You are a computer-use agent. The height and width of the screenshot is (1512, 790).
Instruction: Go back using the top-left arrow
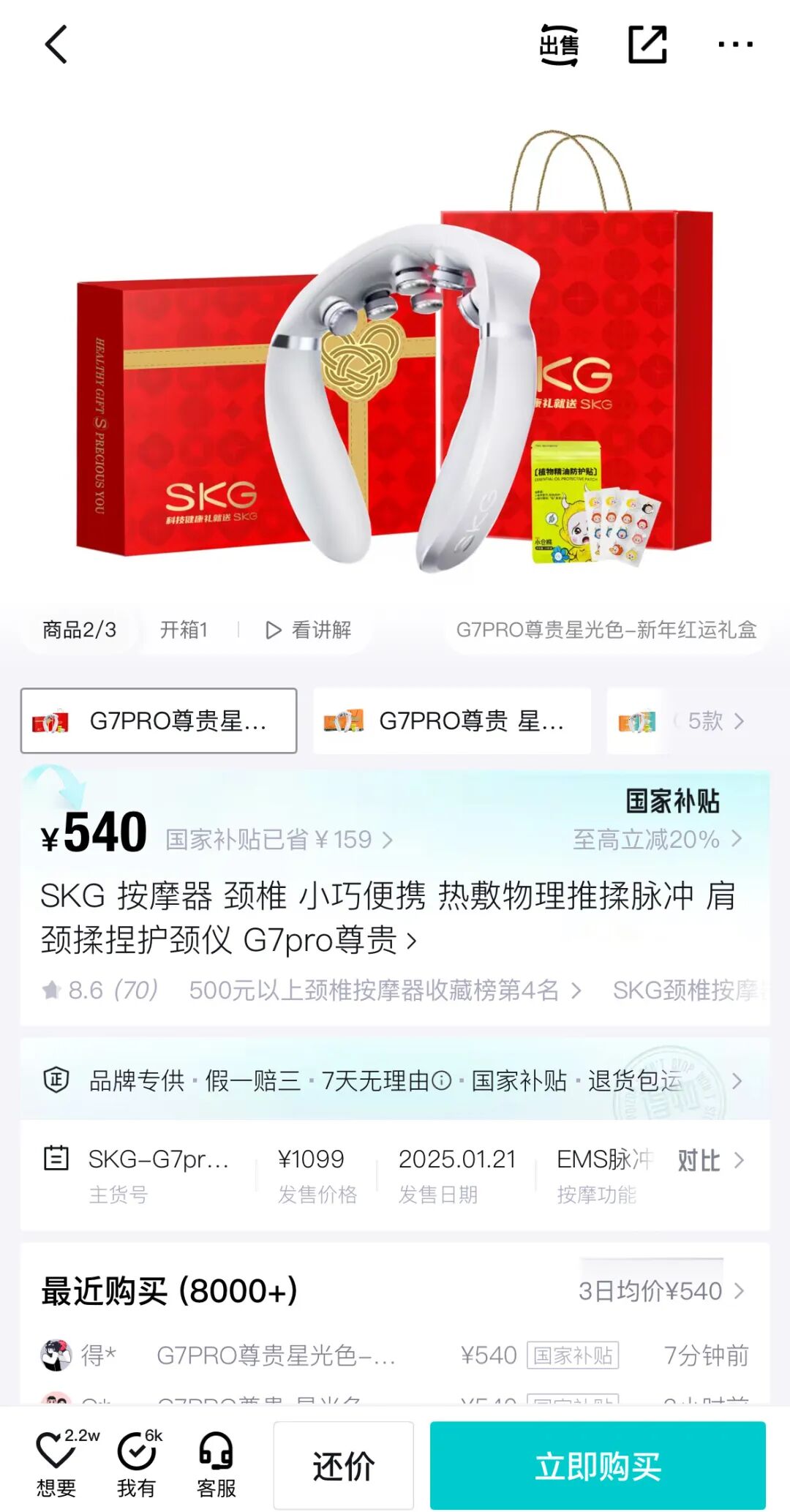tap(56, 45)
